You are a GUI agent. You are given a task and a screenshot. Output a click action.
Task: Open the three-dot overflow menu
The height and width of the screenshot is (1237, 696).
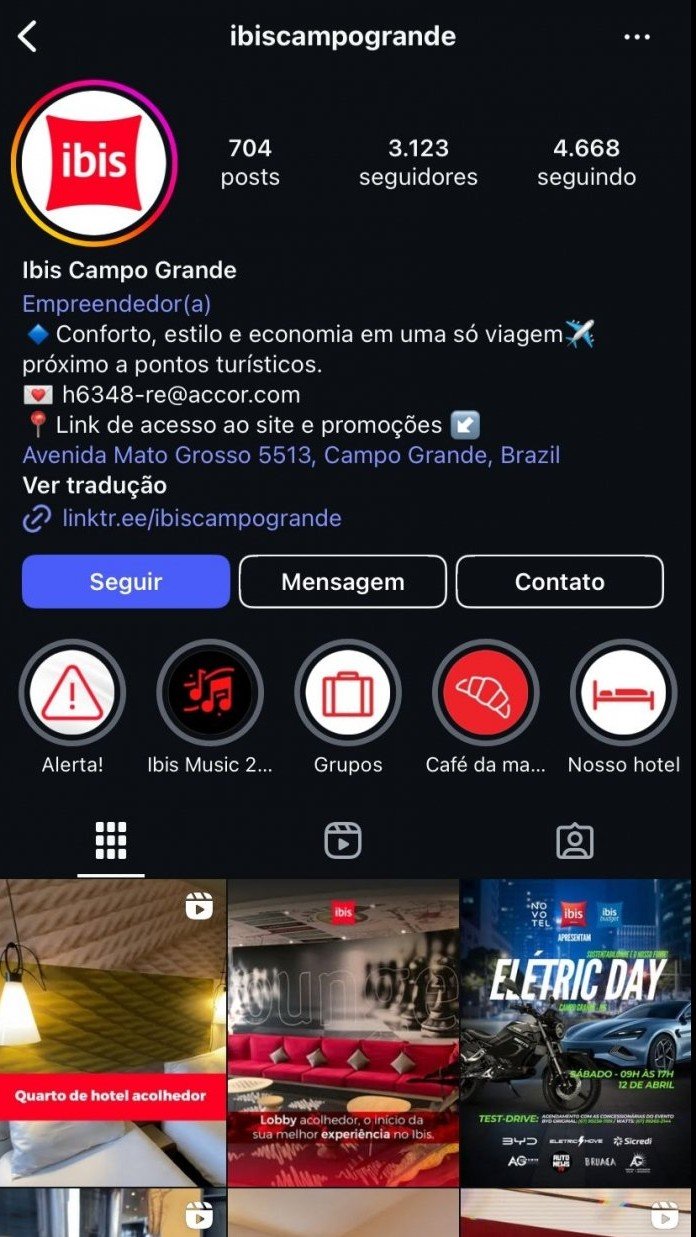point(637,37)
